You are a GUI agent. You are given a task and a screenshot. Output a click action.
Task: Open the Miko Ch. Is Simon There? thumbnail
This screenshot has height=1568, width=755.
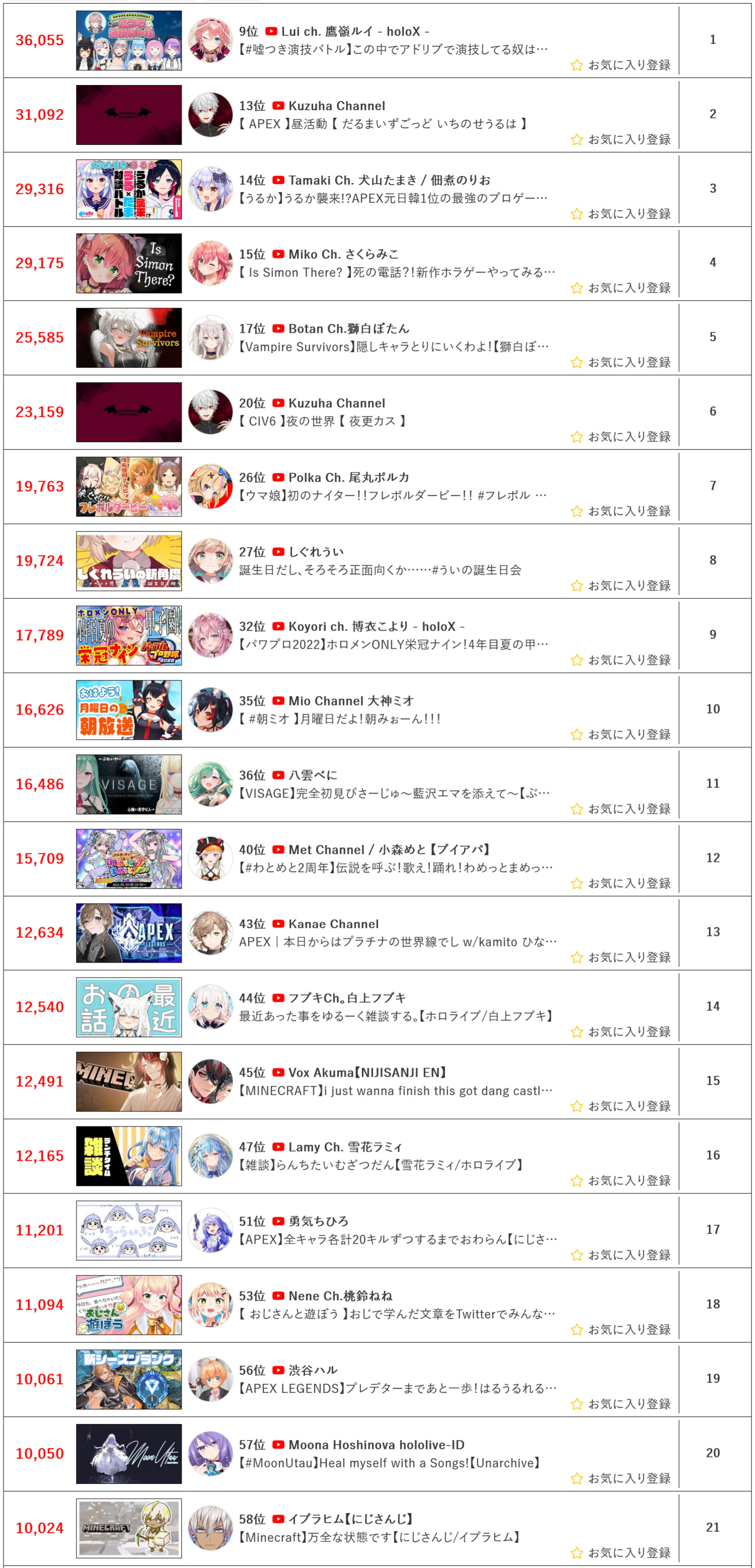click(x=128, y=263)
